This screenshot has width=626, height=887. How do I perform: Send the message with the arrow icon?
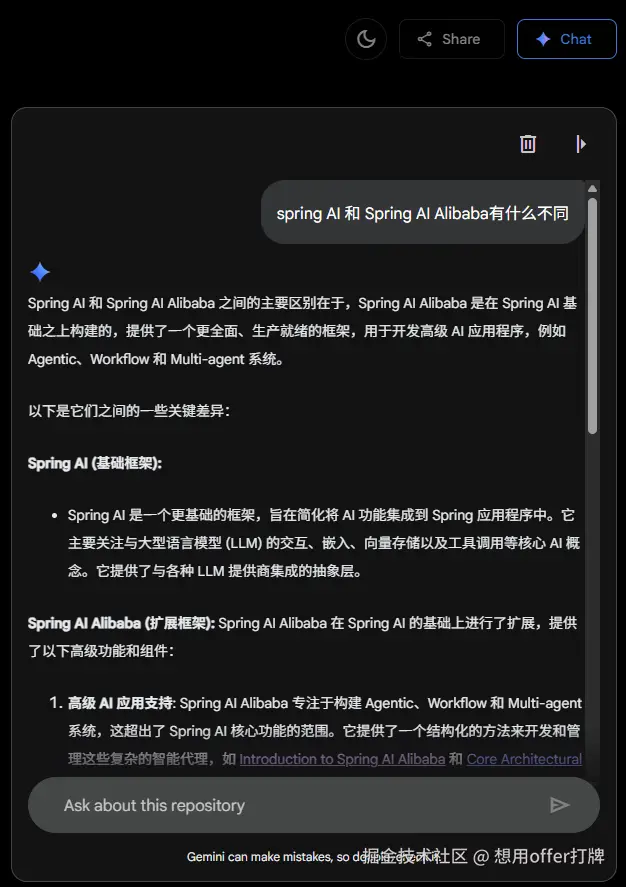point(560,805)
